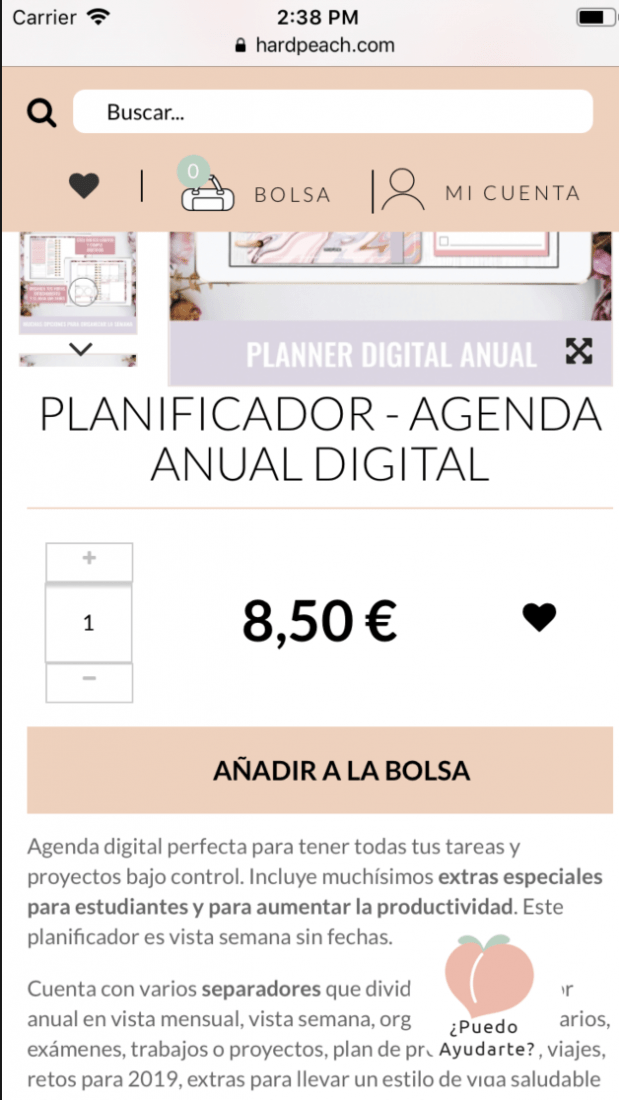Tap the magnifier search icon
This screenshot has width=619, height=1100.
tap(41, 112)
